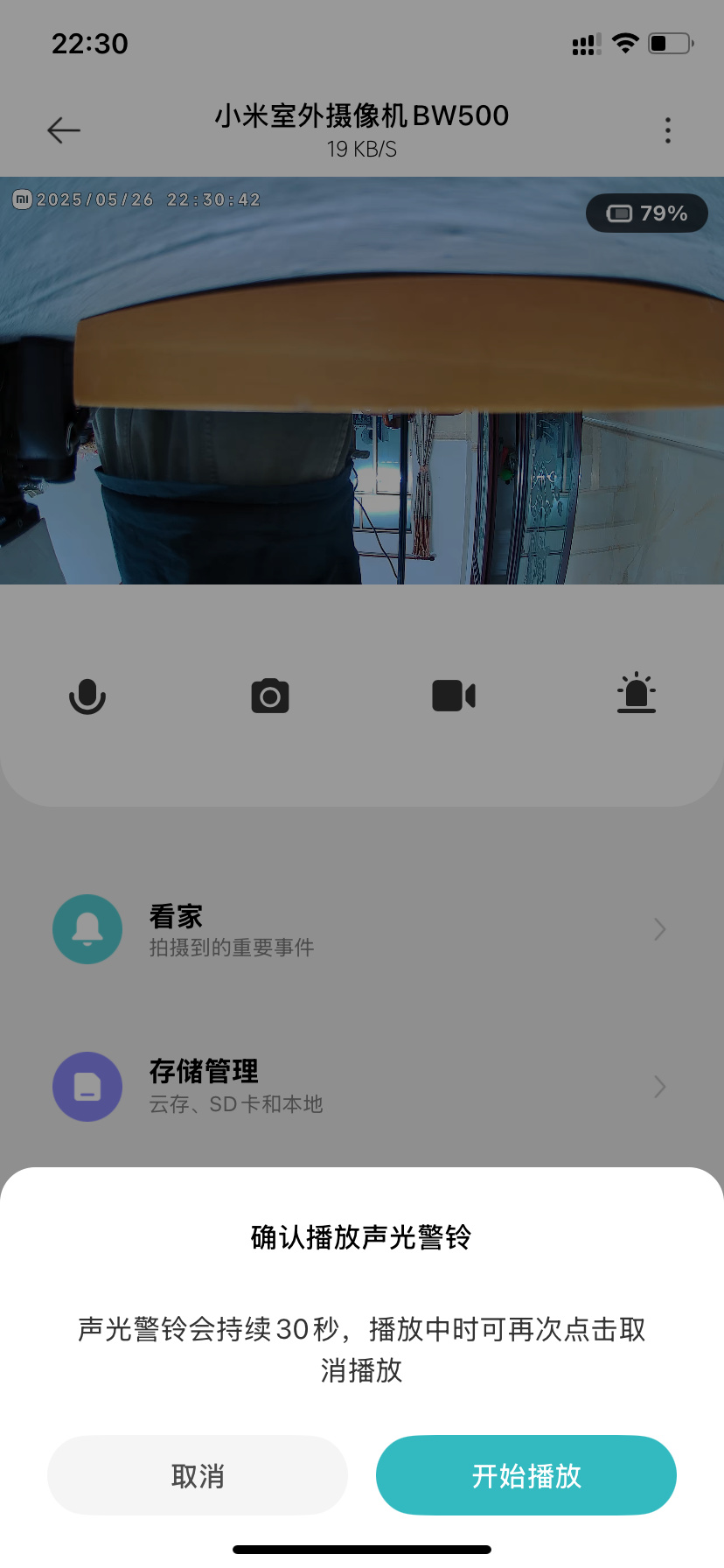Open the three-dot overflow menu

tap(668, 130)
